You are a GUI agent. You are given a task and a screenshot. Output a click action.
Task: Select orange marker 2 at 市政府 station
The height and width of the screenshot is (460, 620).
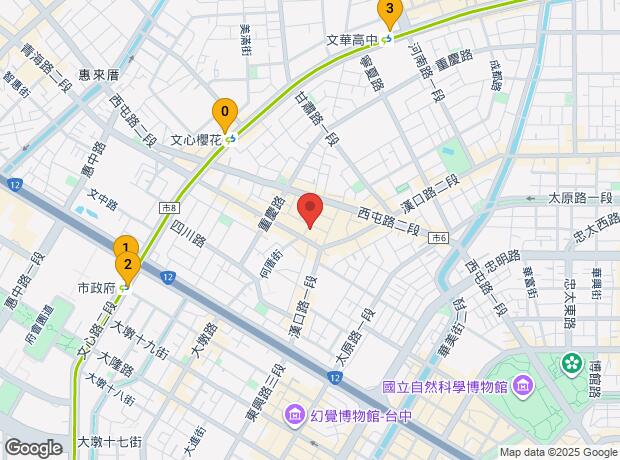pos(127,267)
